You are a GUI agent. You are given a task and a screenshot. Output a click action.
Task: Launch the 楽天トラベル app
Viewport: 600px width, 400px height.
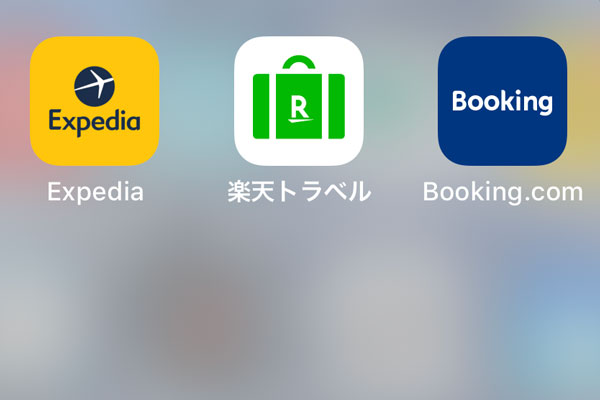[x=299, y=101]
